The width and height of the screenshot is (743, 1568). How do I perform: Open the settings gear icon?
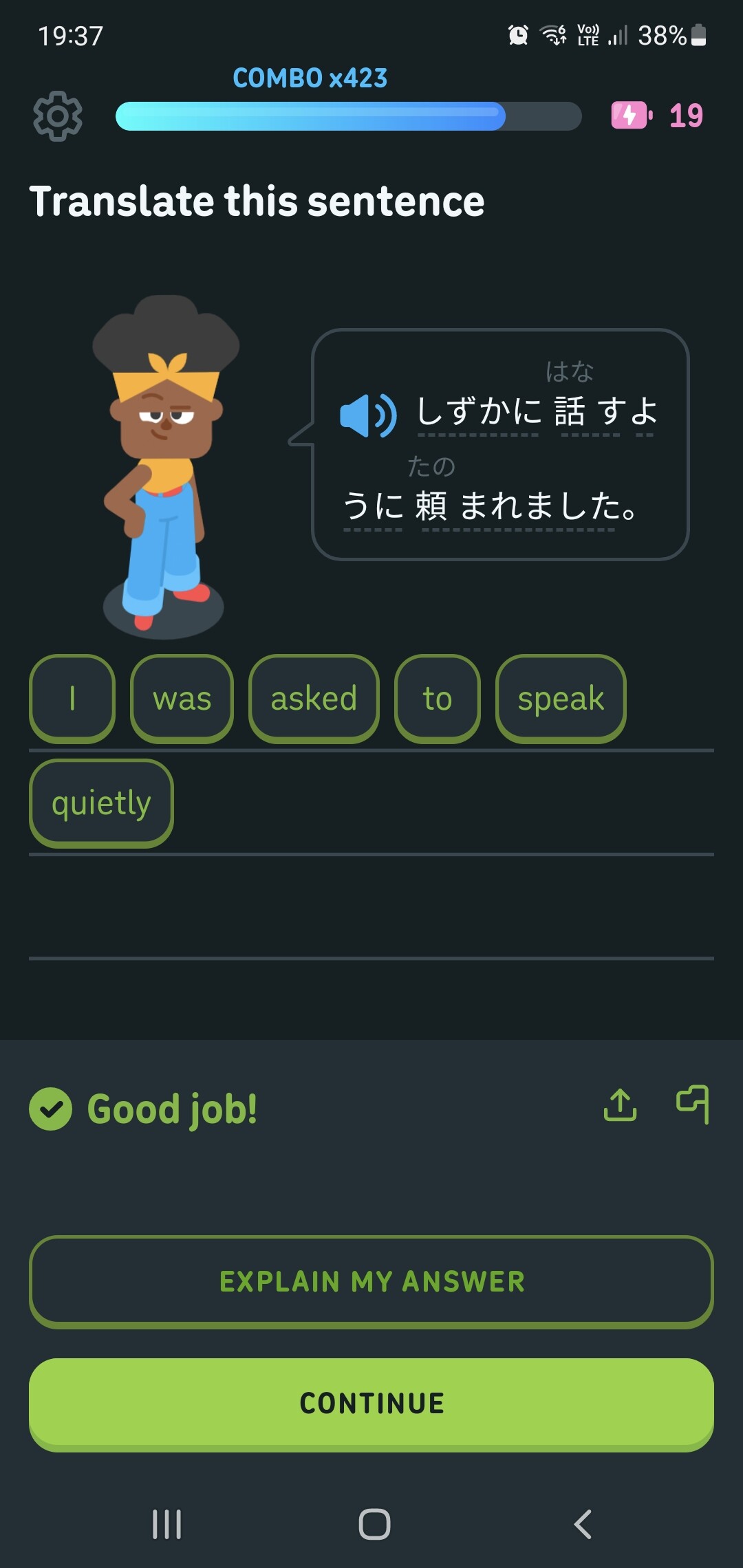click(x=58, y=116)
